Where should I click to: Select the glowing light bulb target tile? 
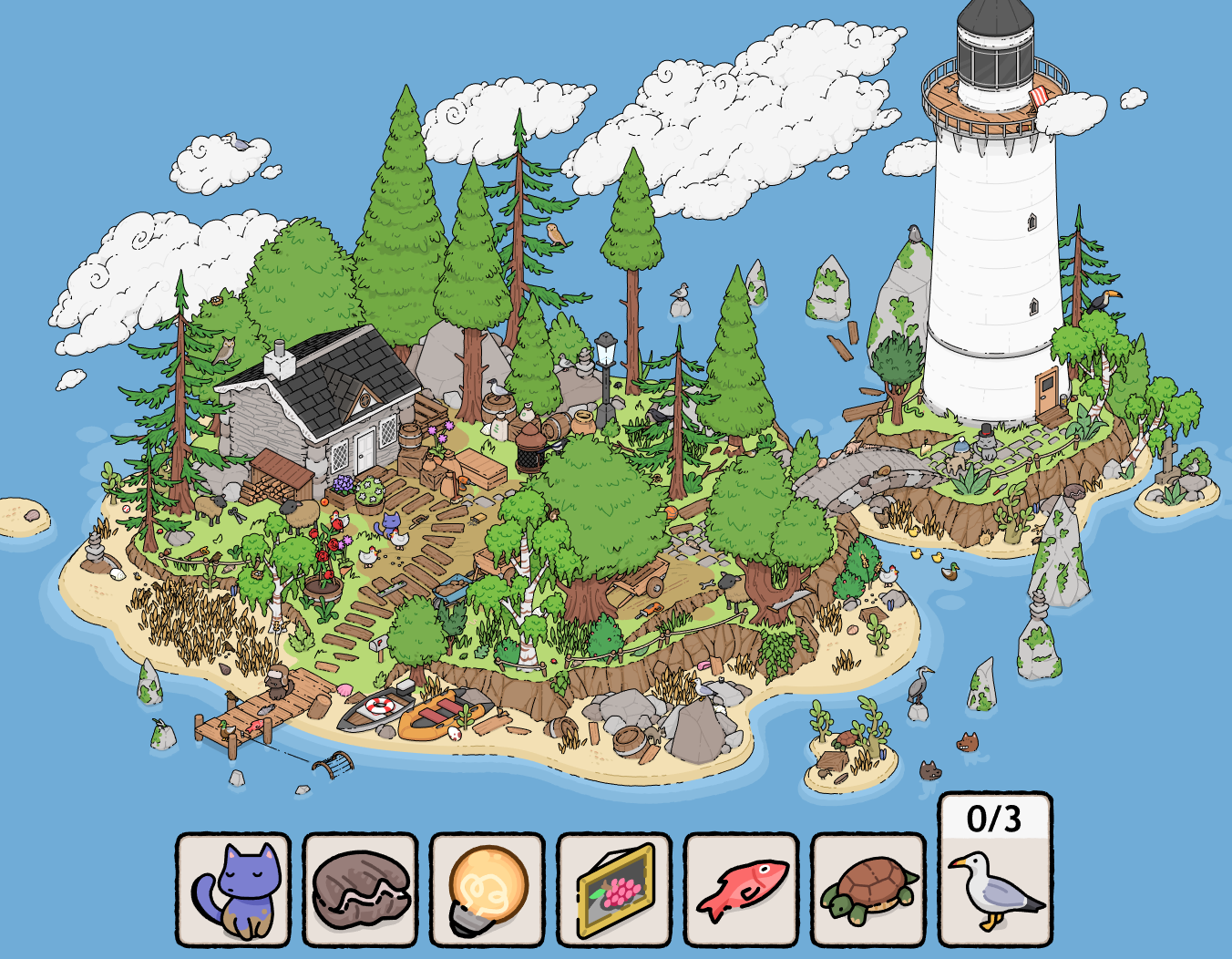coord(488,890)
